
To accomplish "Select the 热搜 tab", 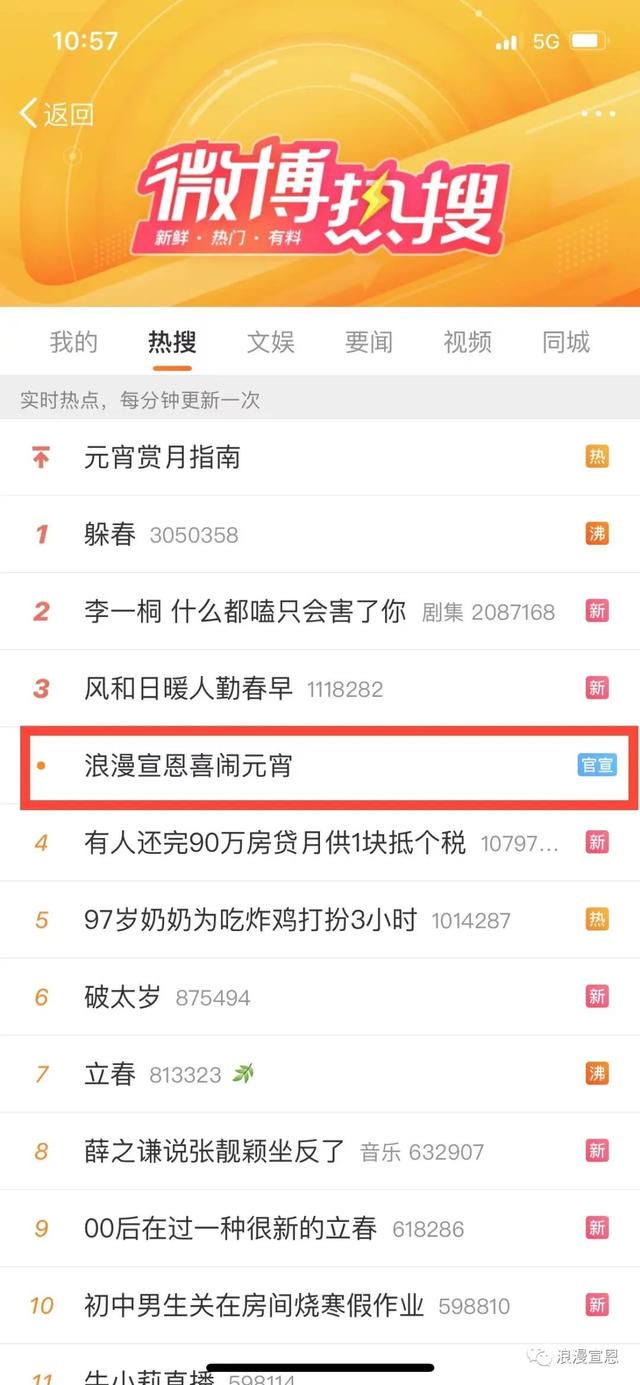I will 172,342.
